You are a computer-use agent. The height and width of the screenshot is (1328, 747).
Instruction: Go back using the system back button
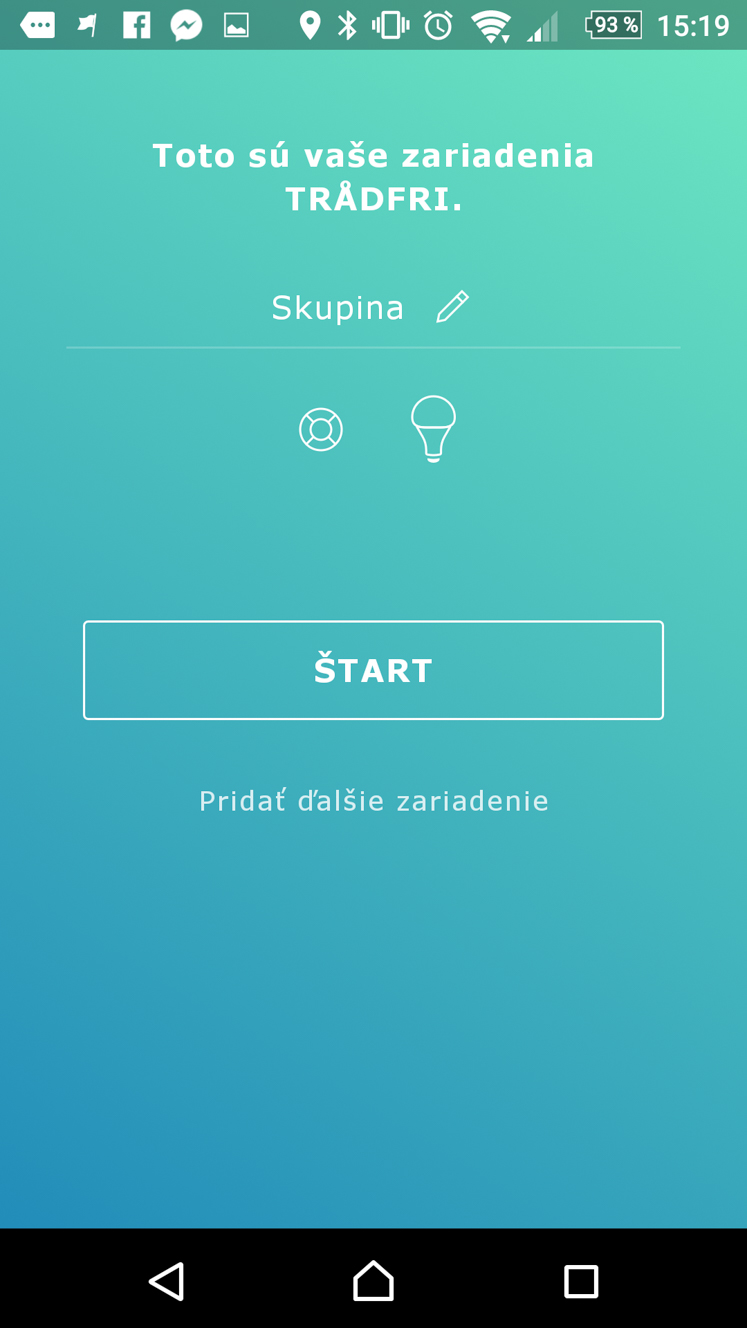[x=167, y=1281]
